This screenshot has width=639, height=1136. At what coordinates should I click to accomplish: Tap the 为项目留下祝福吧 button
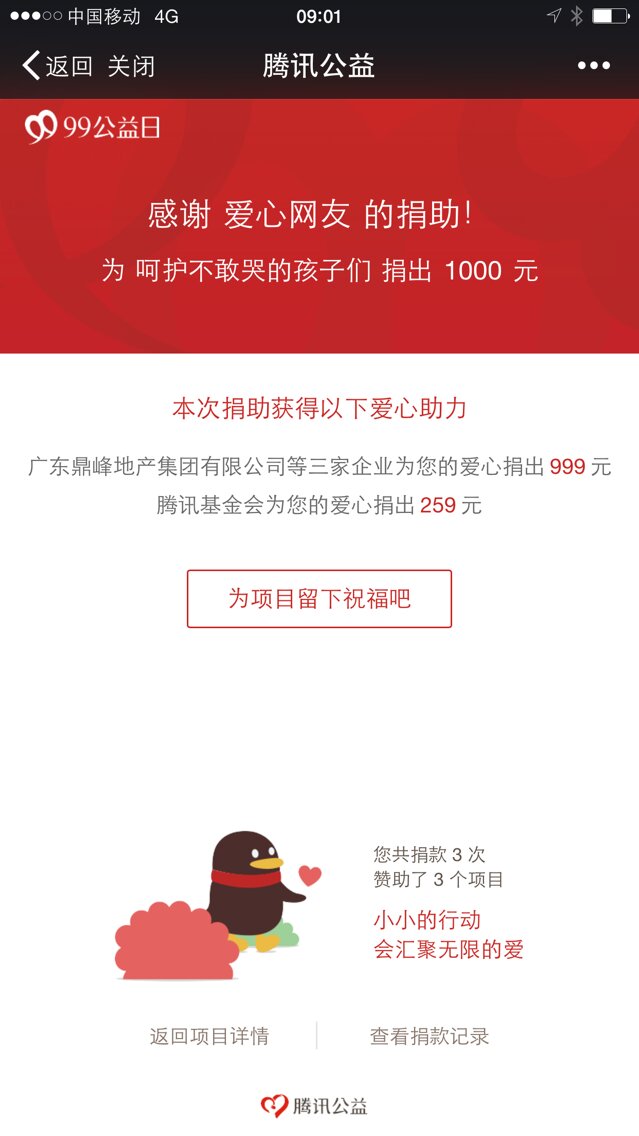(319, 599)
